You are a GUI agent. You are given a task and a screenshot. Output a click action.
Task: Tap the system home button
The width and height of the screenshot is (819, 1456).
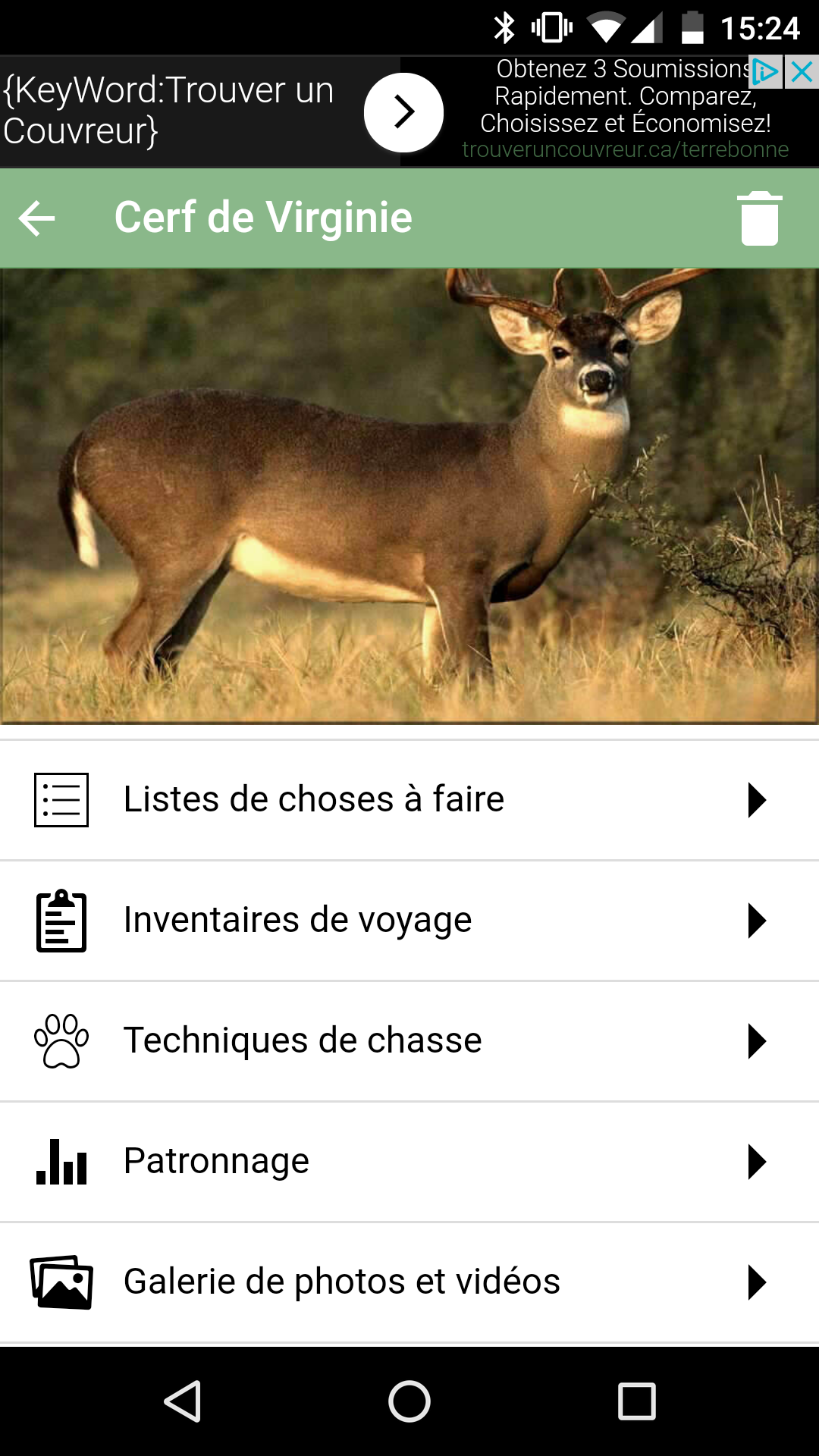tap(409, 1401)
